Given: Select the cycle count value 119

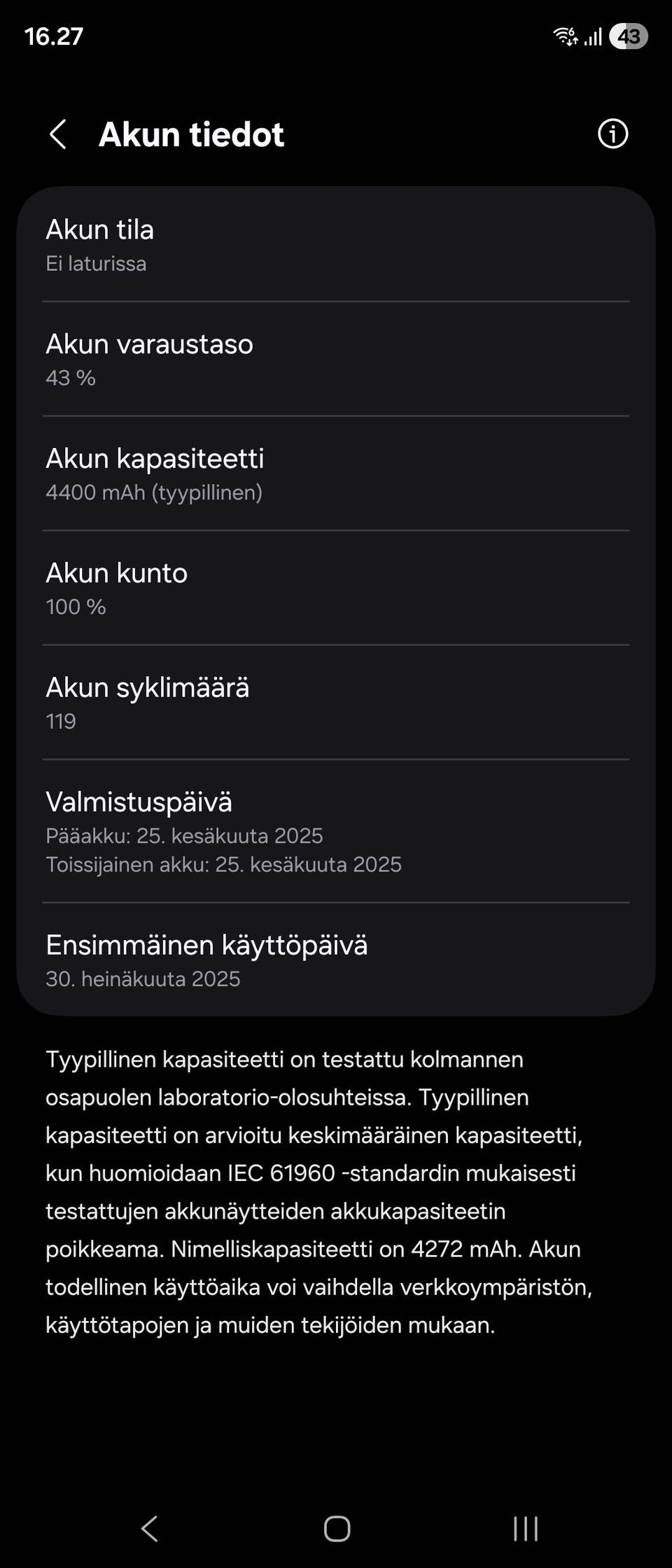Looking at the screenshot, I should [x=62, y=722].
